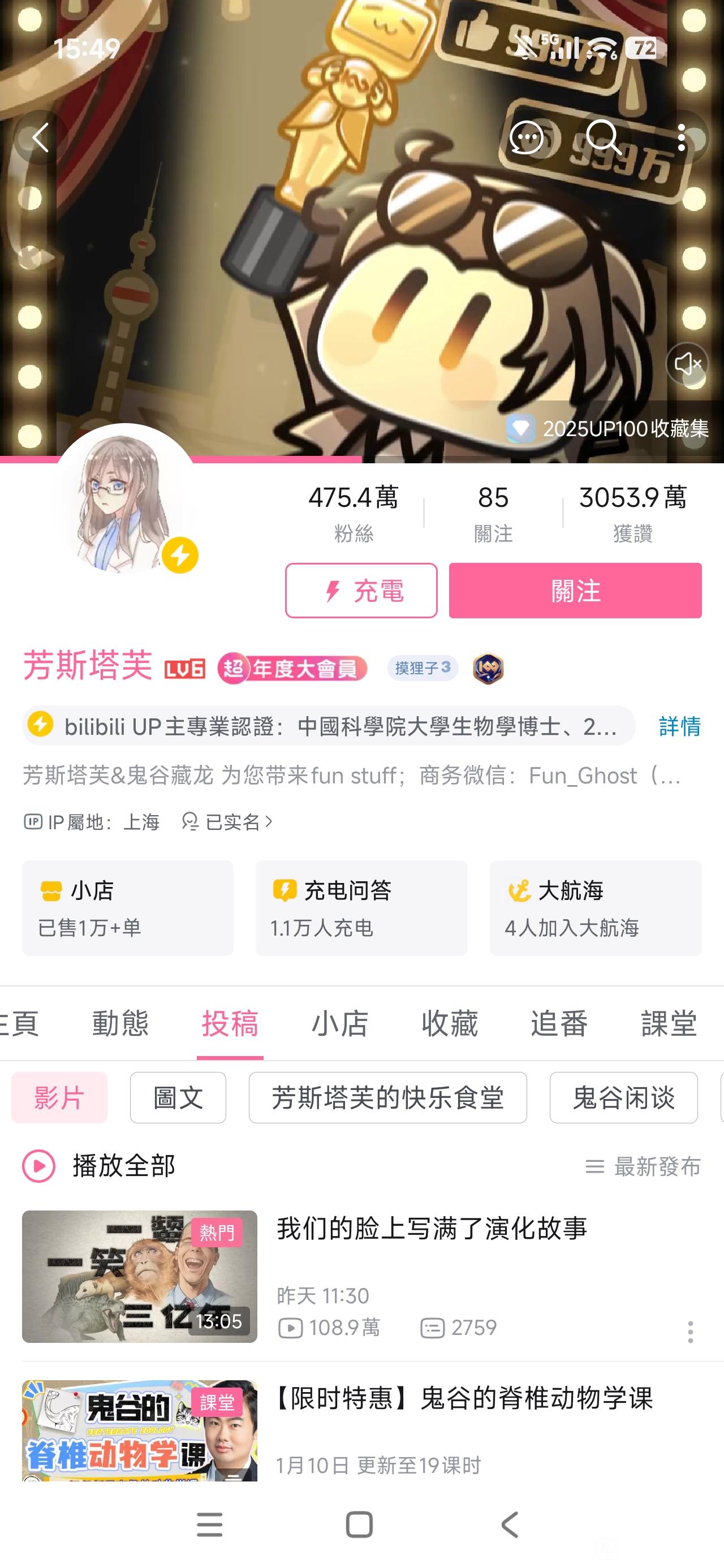This screenshot has width=724, height=1568.
Task: Open the 小店 card
Action: 128,907
